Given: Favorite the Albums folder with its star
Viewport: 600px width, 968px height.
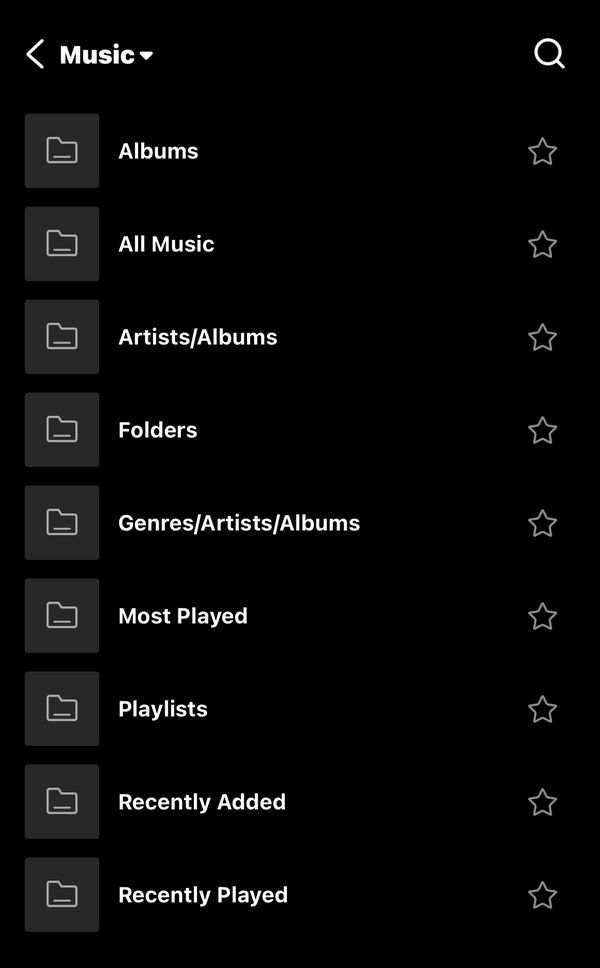Looking at the screenshot, I should coord(542,151).
